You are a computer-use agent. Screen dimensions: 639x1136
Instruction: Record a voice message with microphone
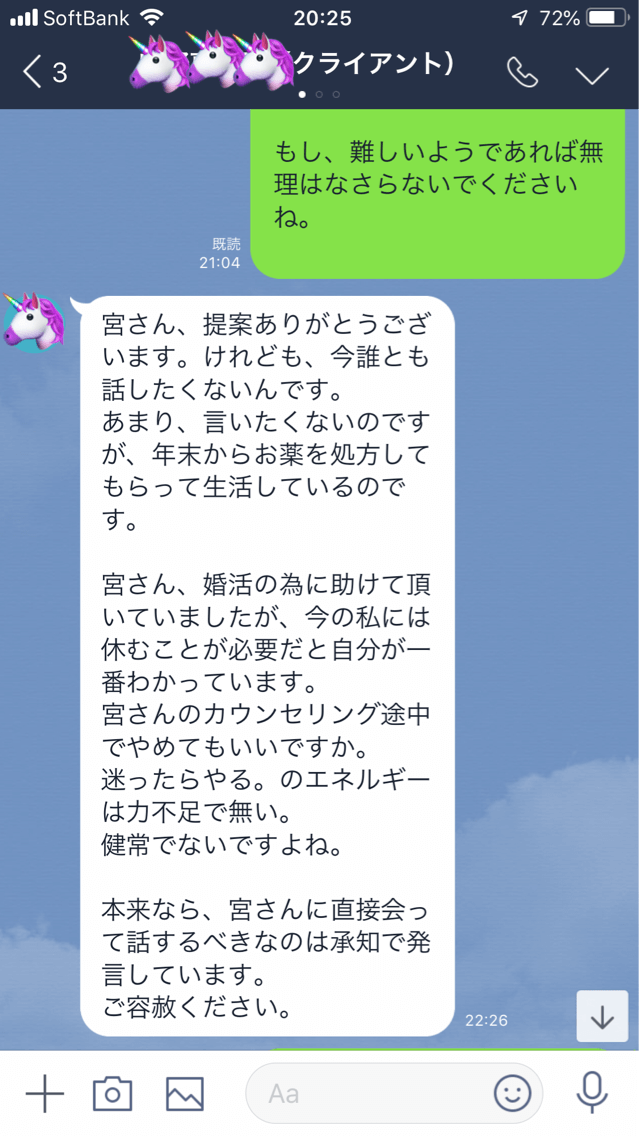pos(592,1093)
